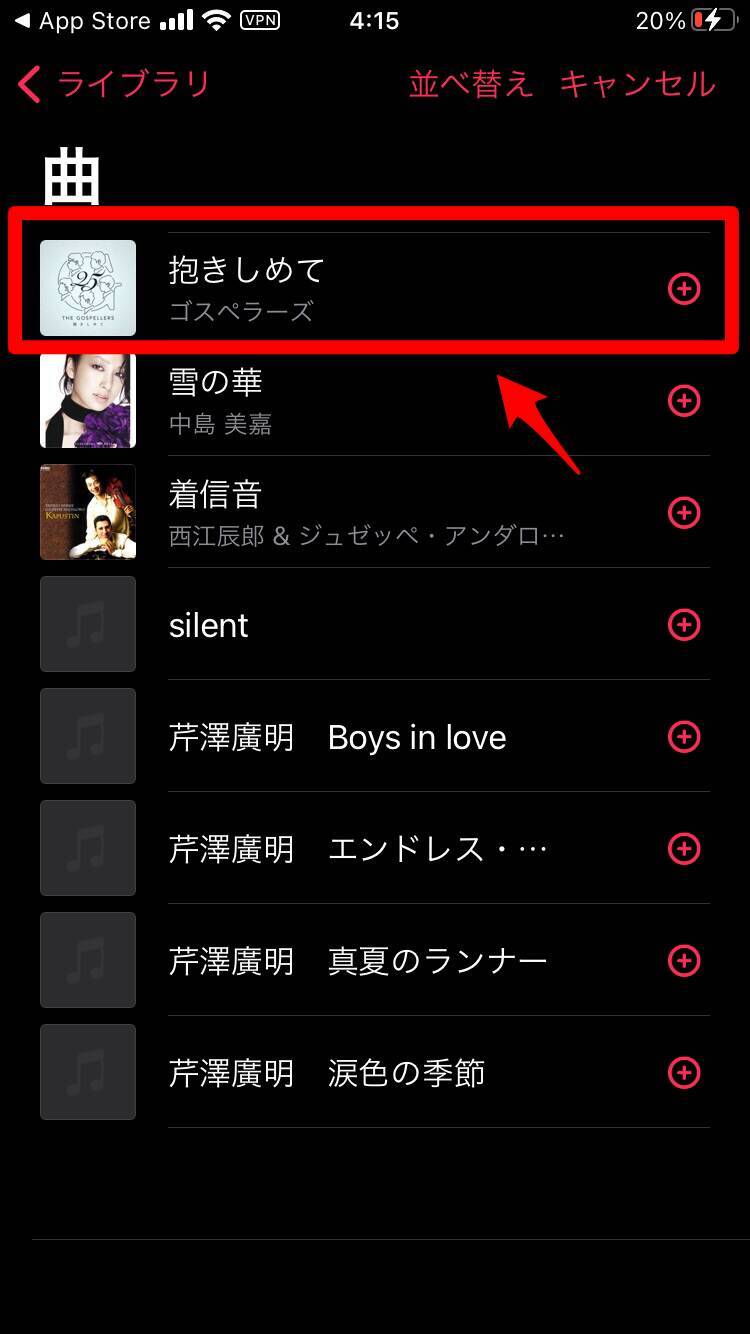The width and height of the screenshot is (750, 1334).
Task: Add 真夏のランナー with the plus icon
Action: pyautogui.click(x=684, y=961)
